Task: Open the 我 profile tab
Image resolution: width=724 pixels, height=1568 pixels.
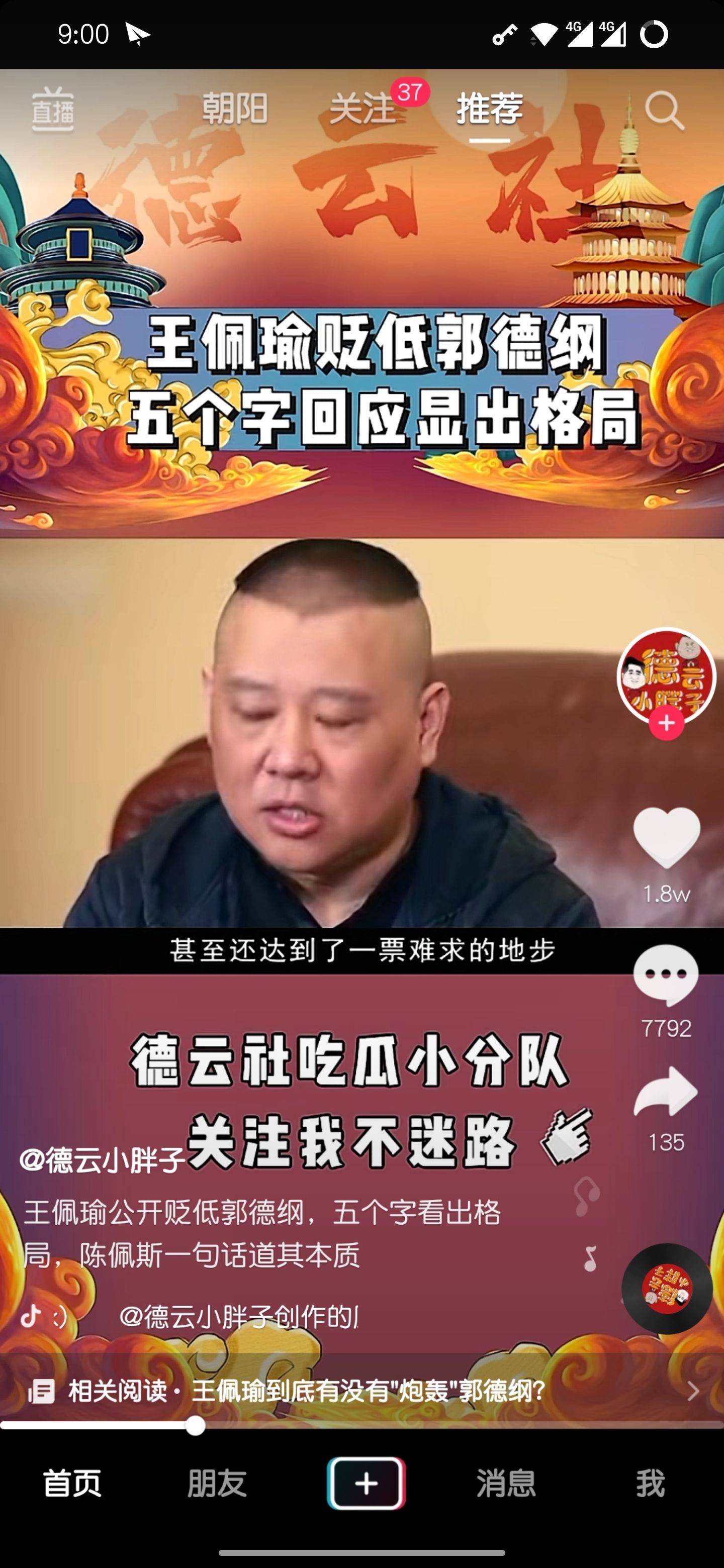Action: point(650,1483)
